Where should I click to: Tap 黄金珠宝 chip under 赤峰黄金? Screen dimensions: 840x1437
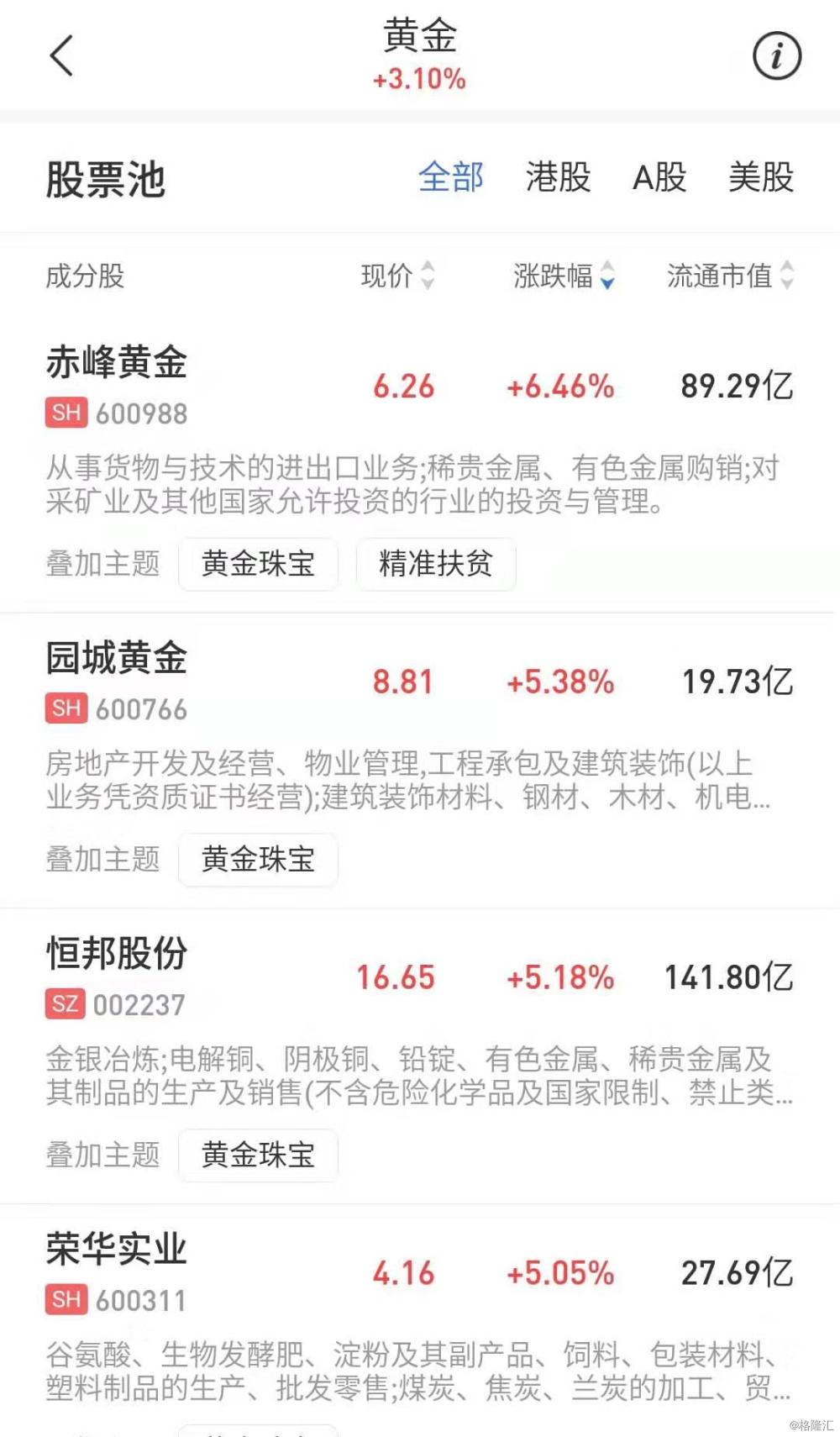pos(258,564)
